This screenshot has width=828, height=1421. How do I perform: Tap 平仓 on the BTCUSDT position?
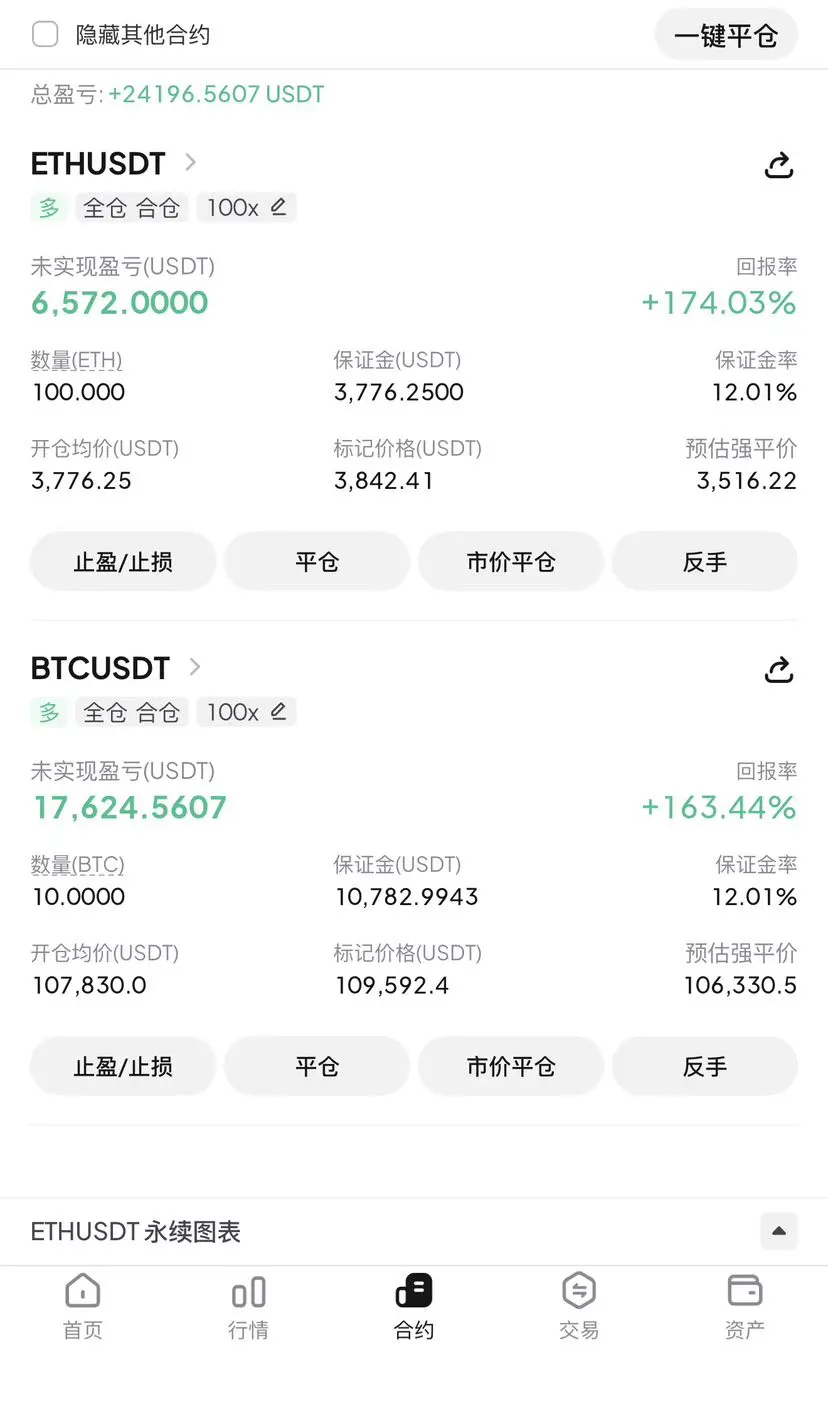[x=317, y=1067]
